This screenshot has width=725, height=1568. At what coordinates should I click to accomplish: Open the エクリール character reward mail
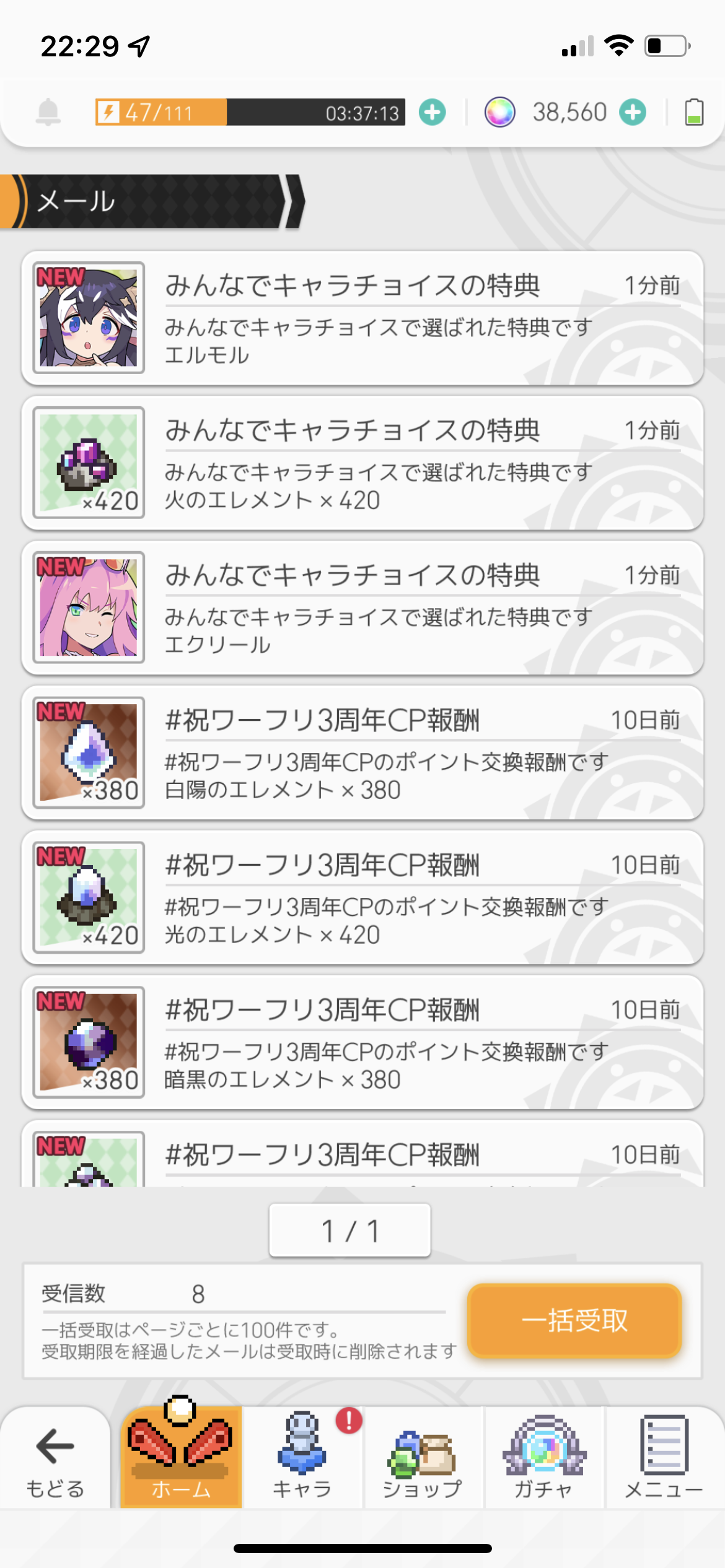click(x=362, y=608)
